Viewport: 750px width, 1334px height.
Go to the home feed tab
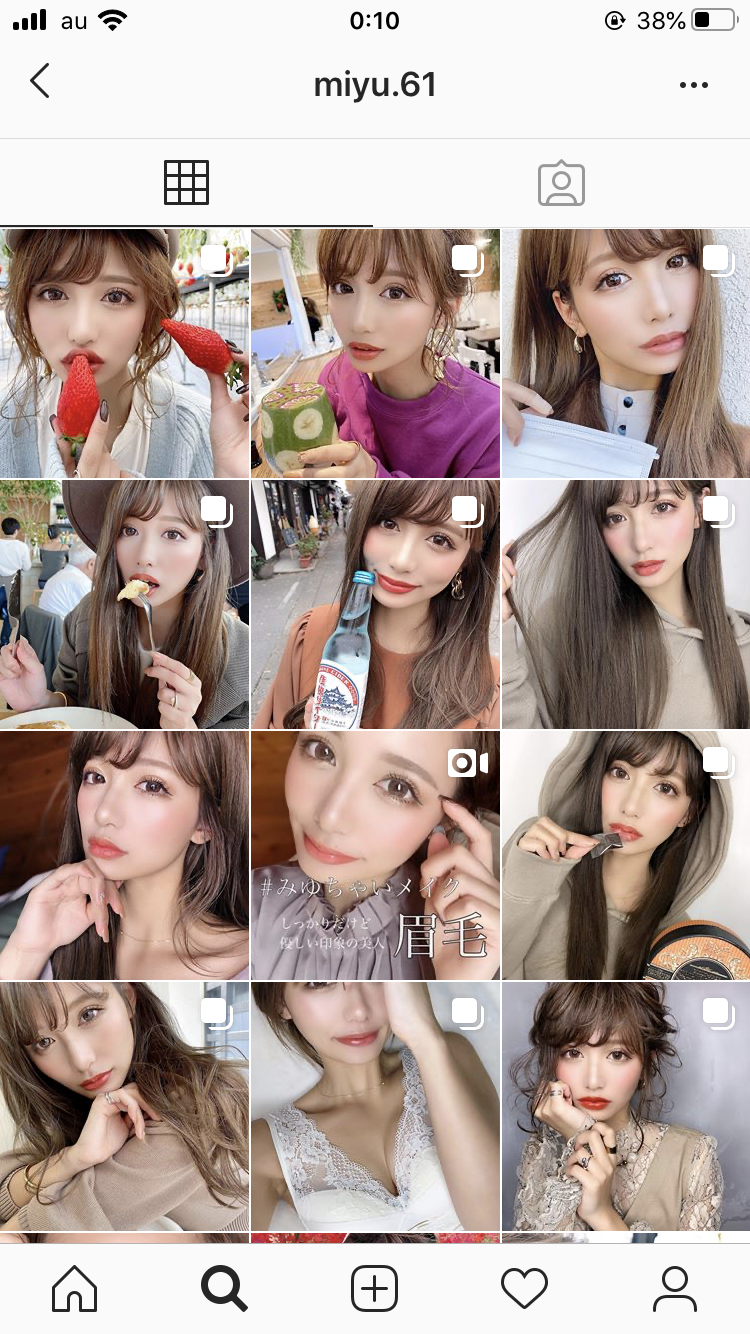click(x=75, y=1288)
